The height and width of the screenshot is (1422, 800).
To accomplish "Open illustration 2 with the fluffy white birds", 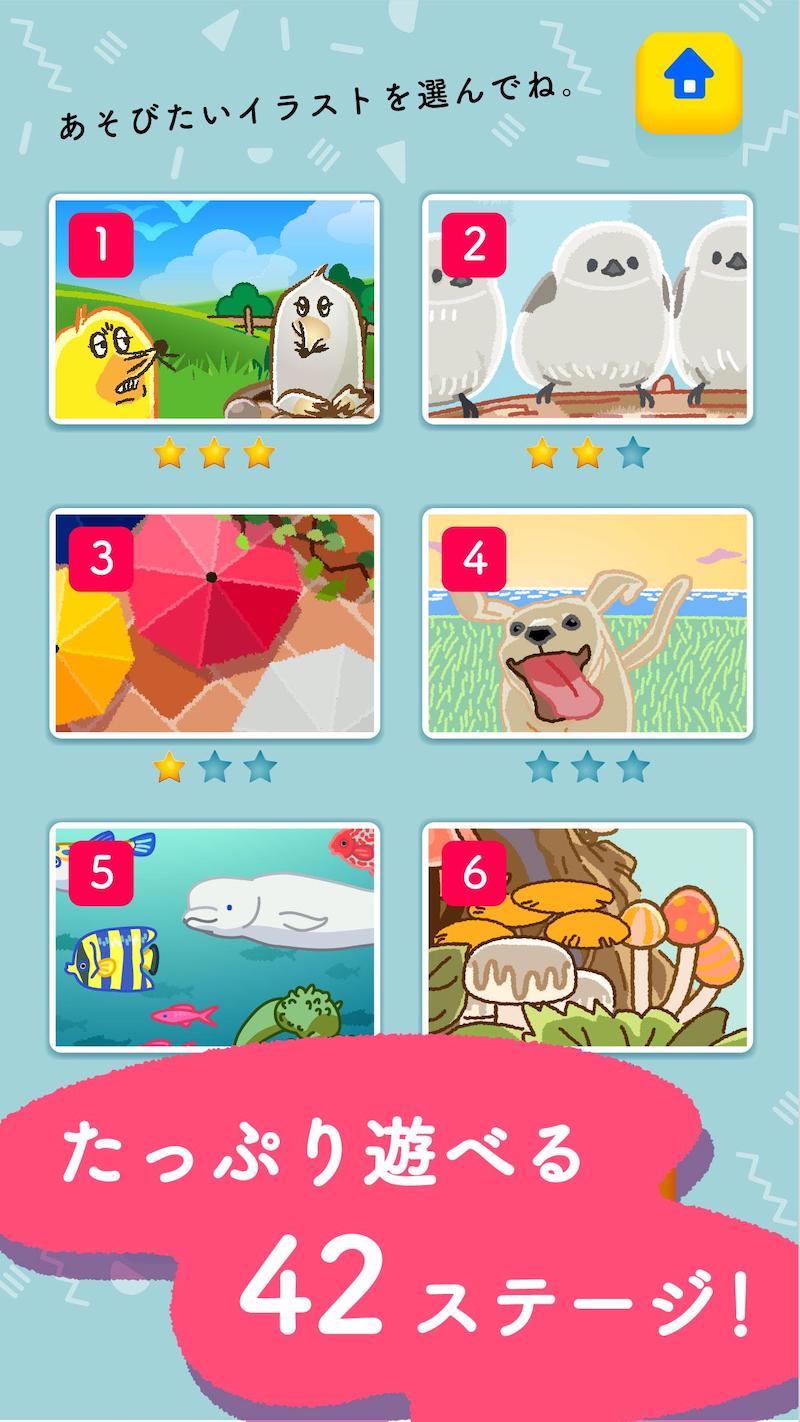I will click(587, 309).
